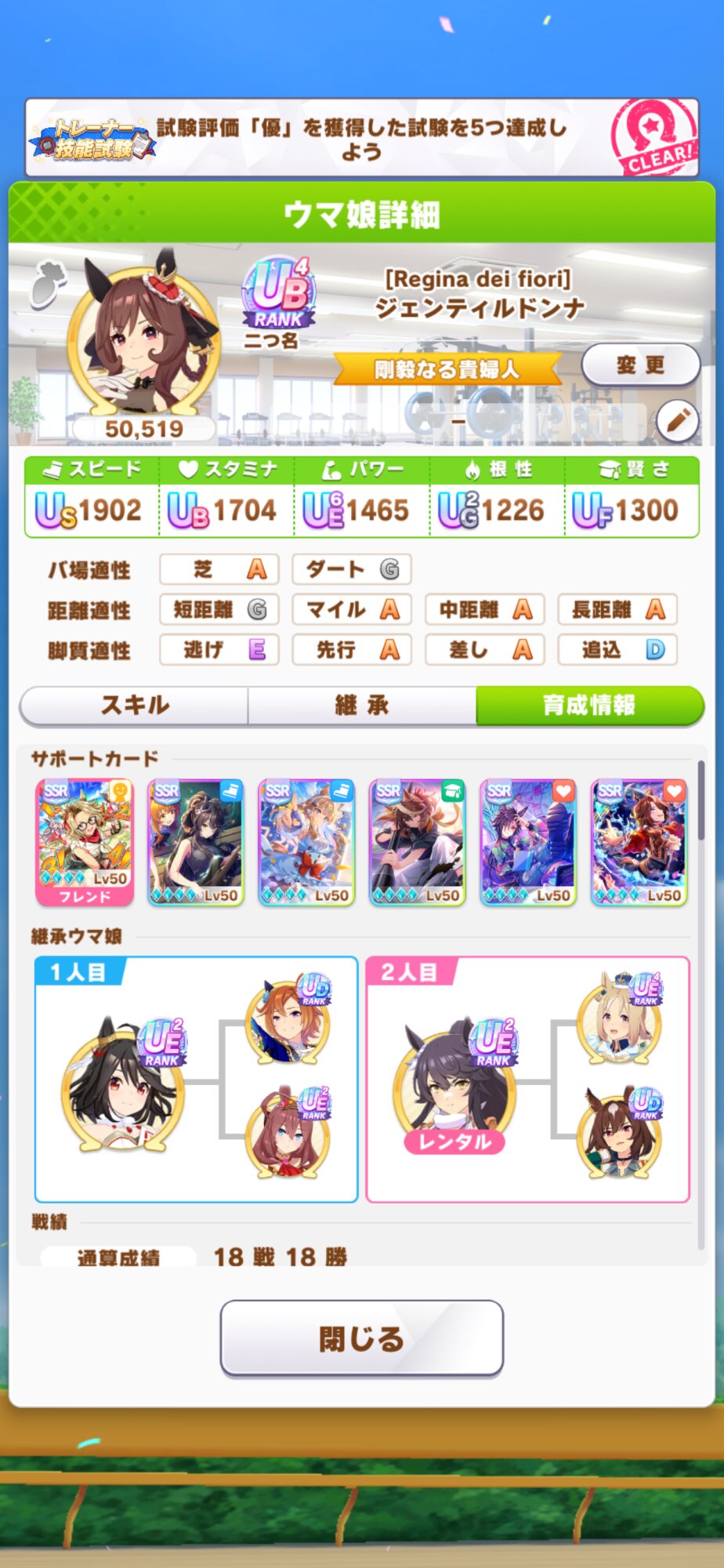Switch to the 継承 tab
This screenshot has height=1568, width=724.
click(x=362, y=705)
